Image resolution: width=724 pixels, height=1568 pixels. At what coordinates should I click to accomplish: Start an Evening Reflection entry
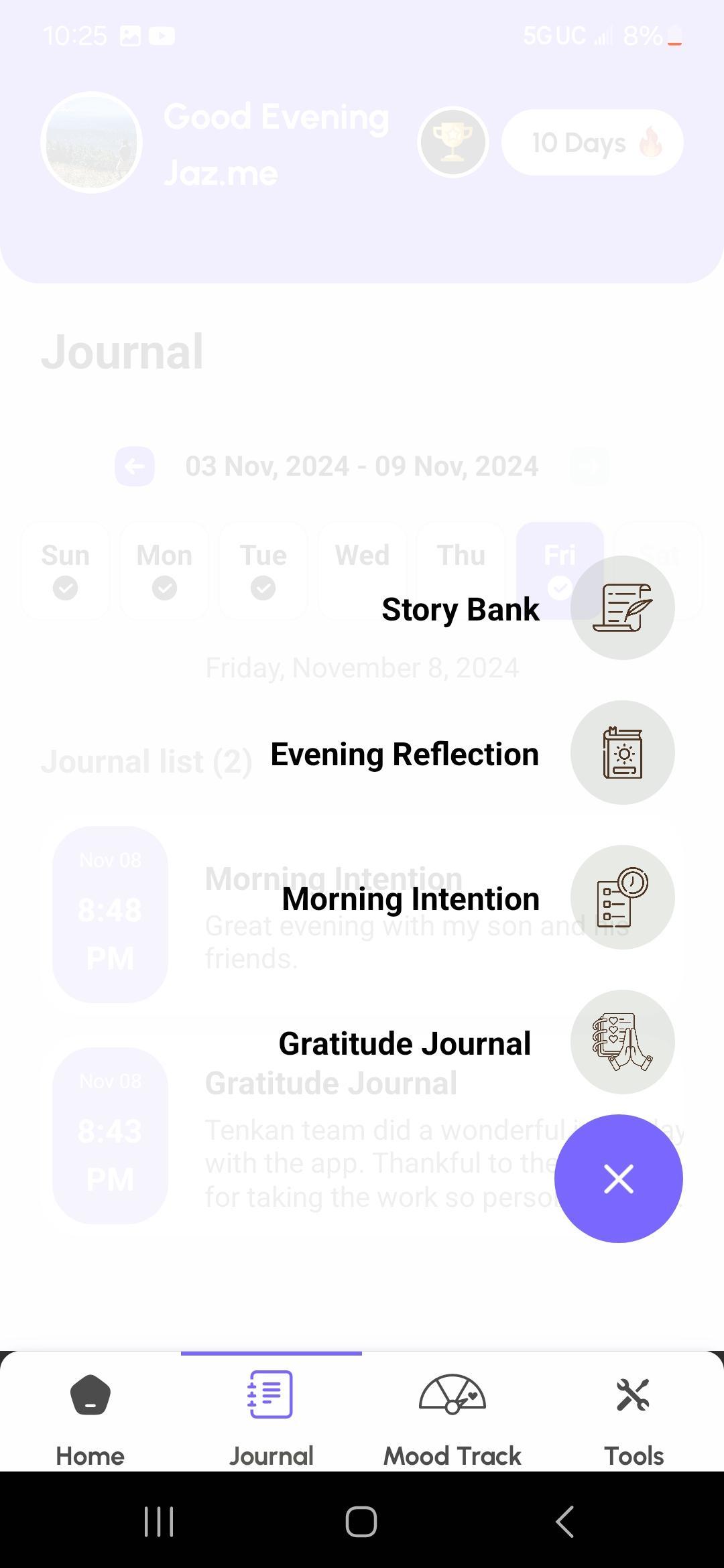622,753
